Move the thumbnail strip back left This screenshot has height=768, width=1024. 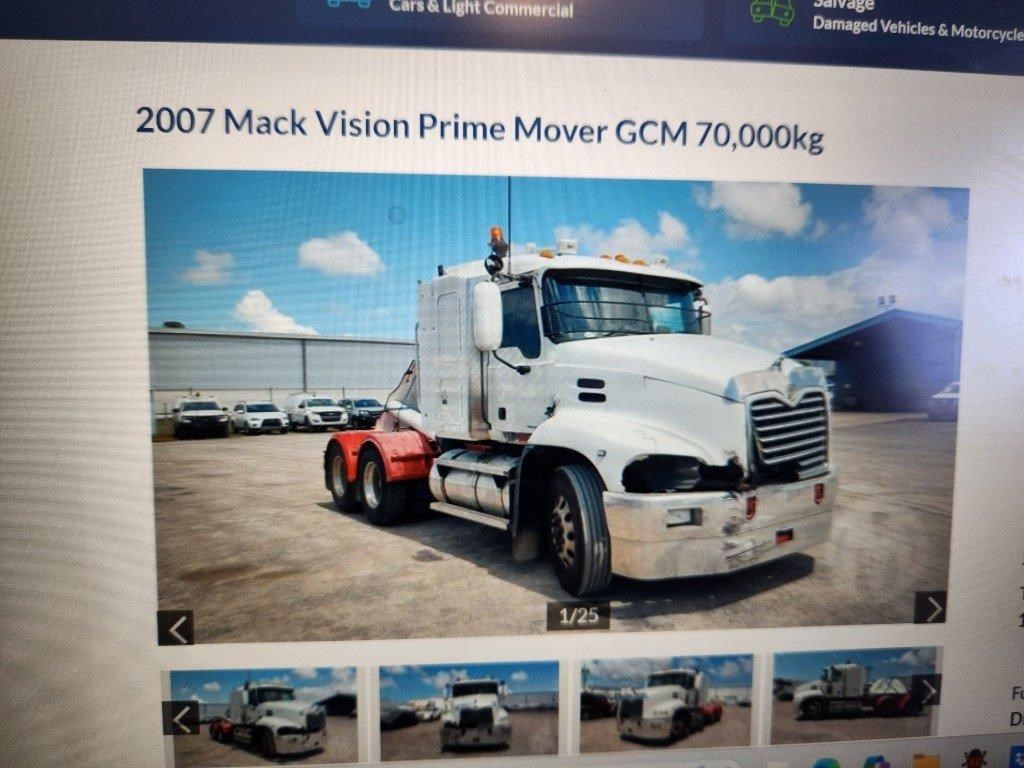pyautogui.click(x=182, y=717)
